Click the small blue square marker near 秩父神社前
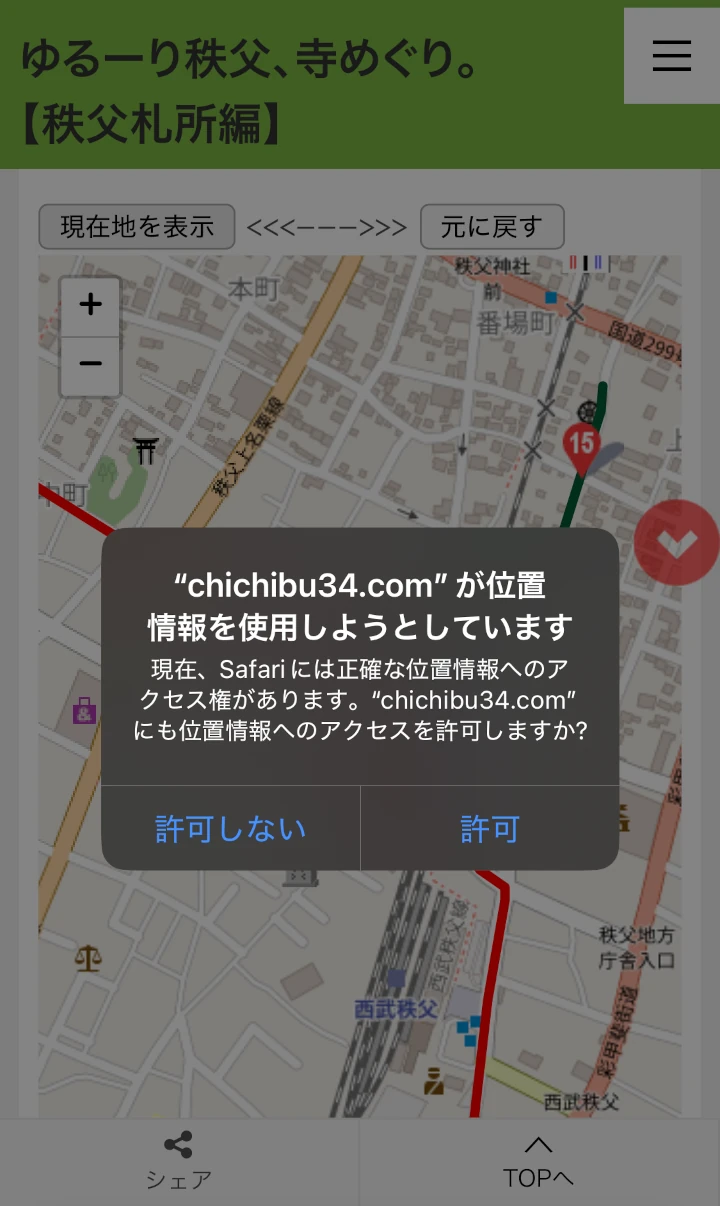The height and width of the screenshot is (1206, 720). pyautogui.click(x=551, y=296)
